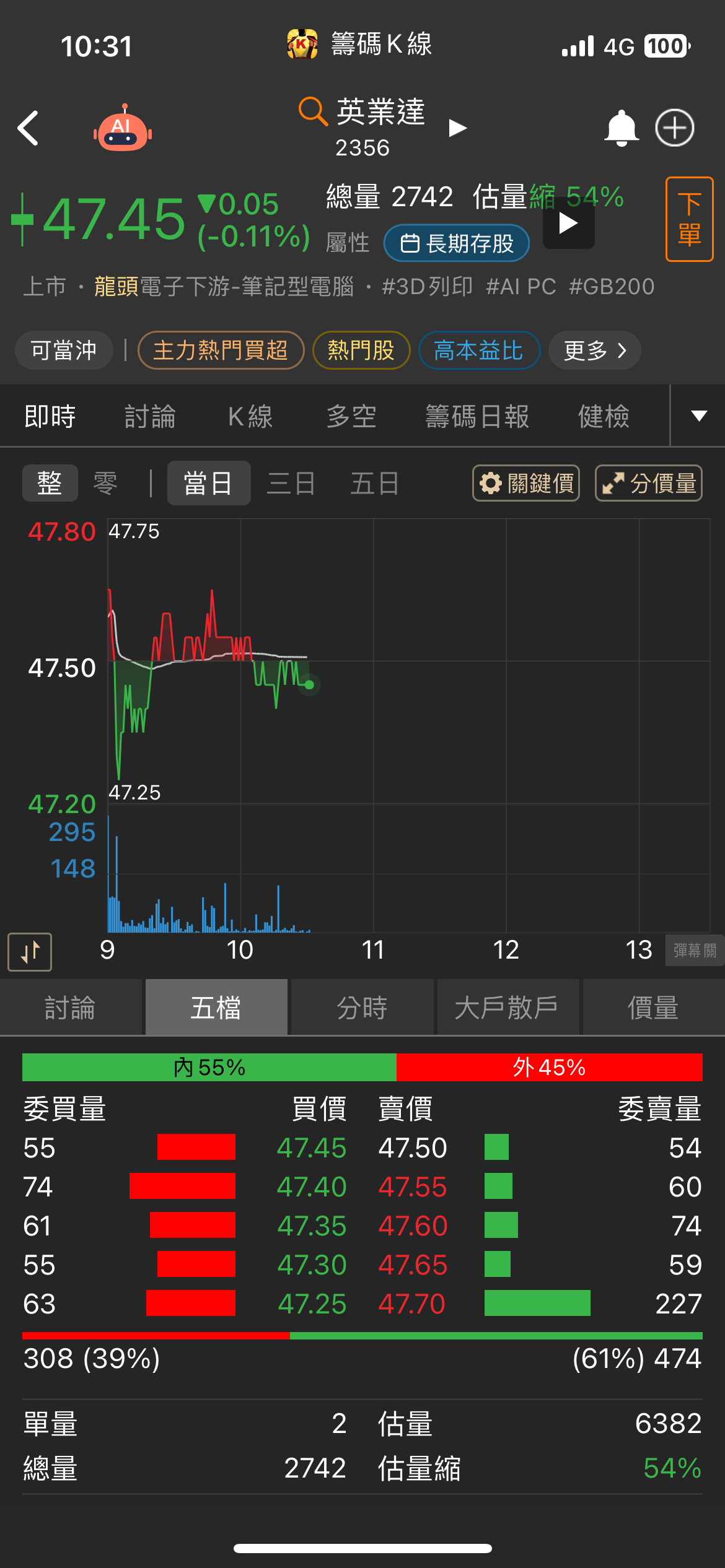
Task: View the 分時 trade list tab
Action: coord(362,1008)
